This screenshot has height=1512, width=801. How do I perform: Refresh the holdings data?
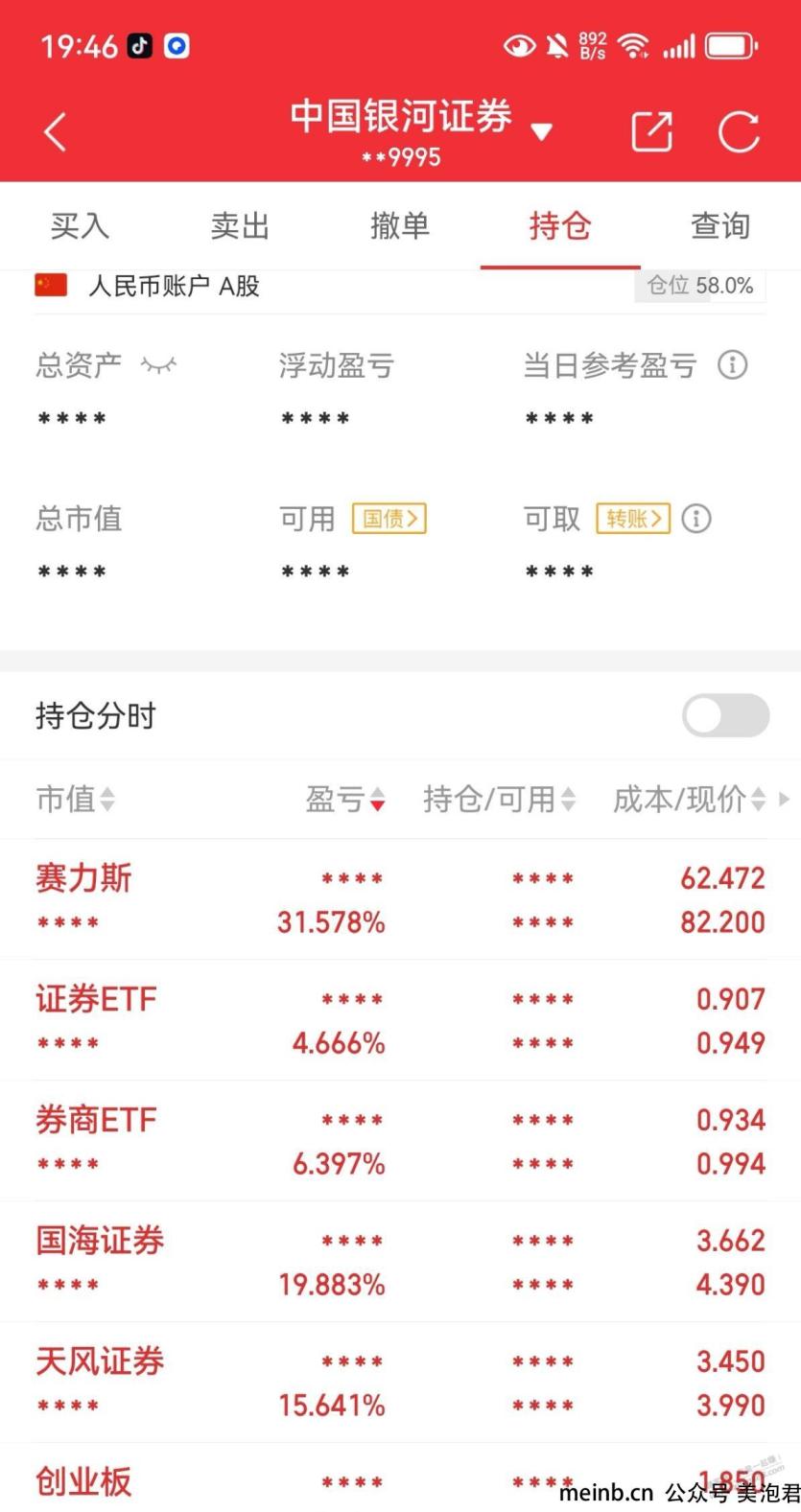point(739,131)
